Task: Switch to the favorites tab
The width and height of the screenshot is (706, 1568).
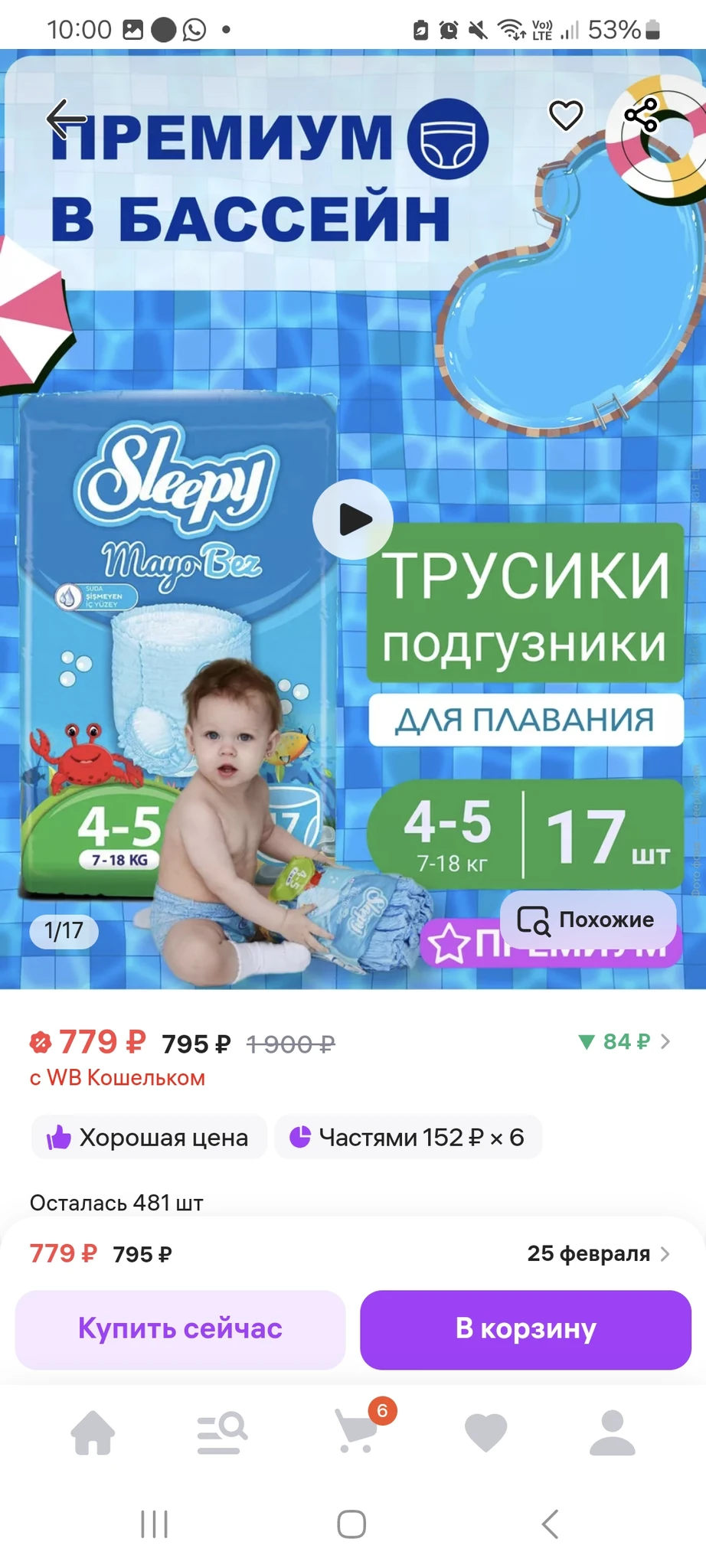Action: (486, 1432)
